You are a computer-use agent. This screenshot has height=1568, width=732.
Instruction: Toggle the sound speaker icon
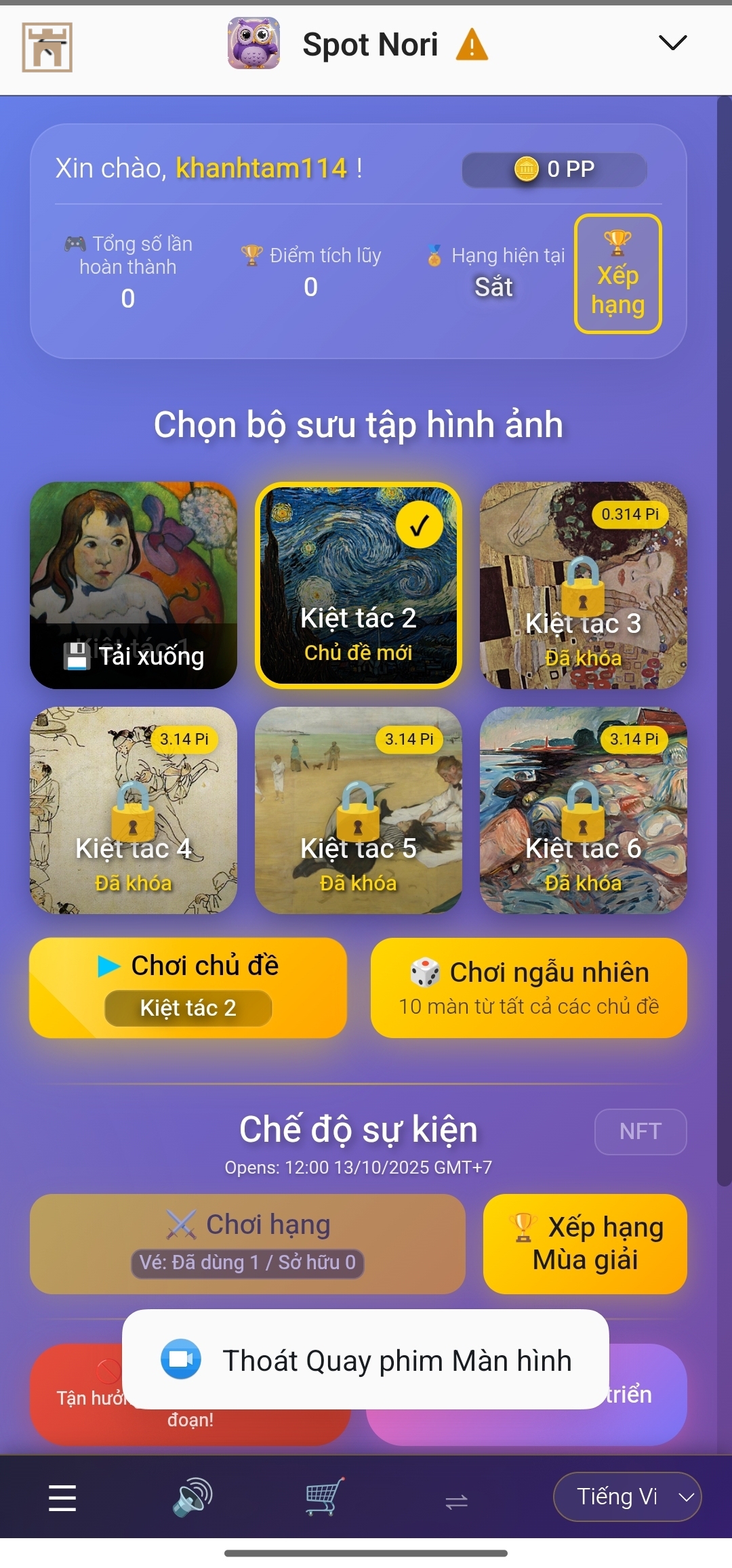192,1498
